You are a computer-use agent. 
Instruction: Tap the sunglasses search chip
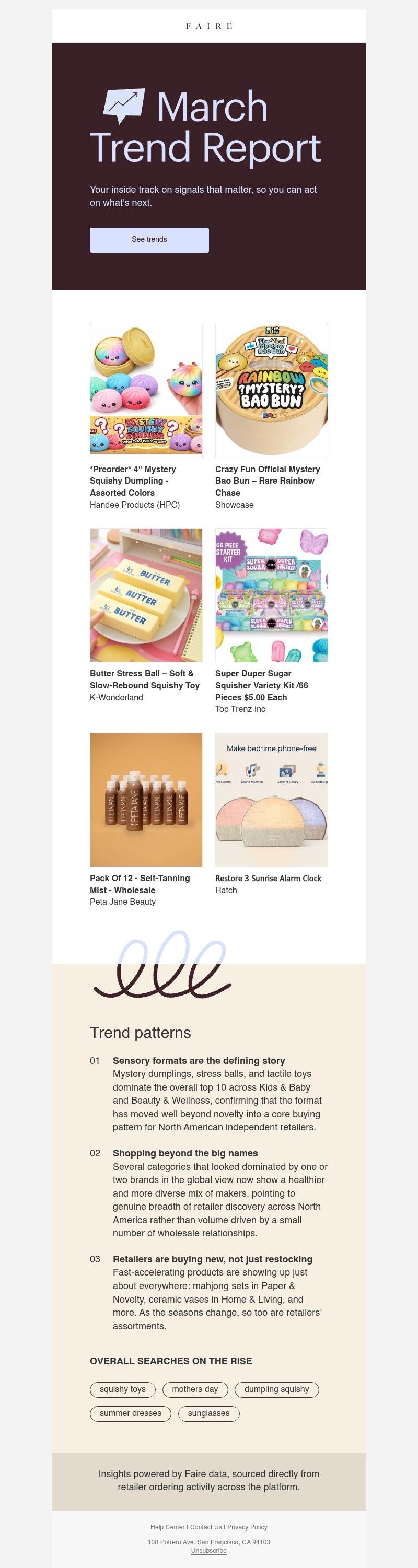tap(208, 1413)
